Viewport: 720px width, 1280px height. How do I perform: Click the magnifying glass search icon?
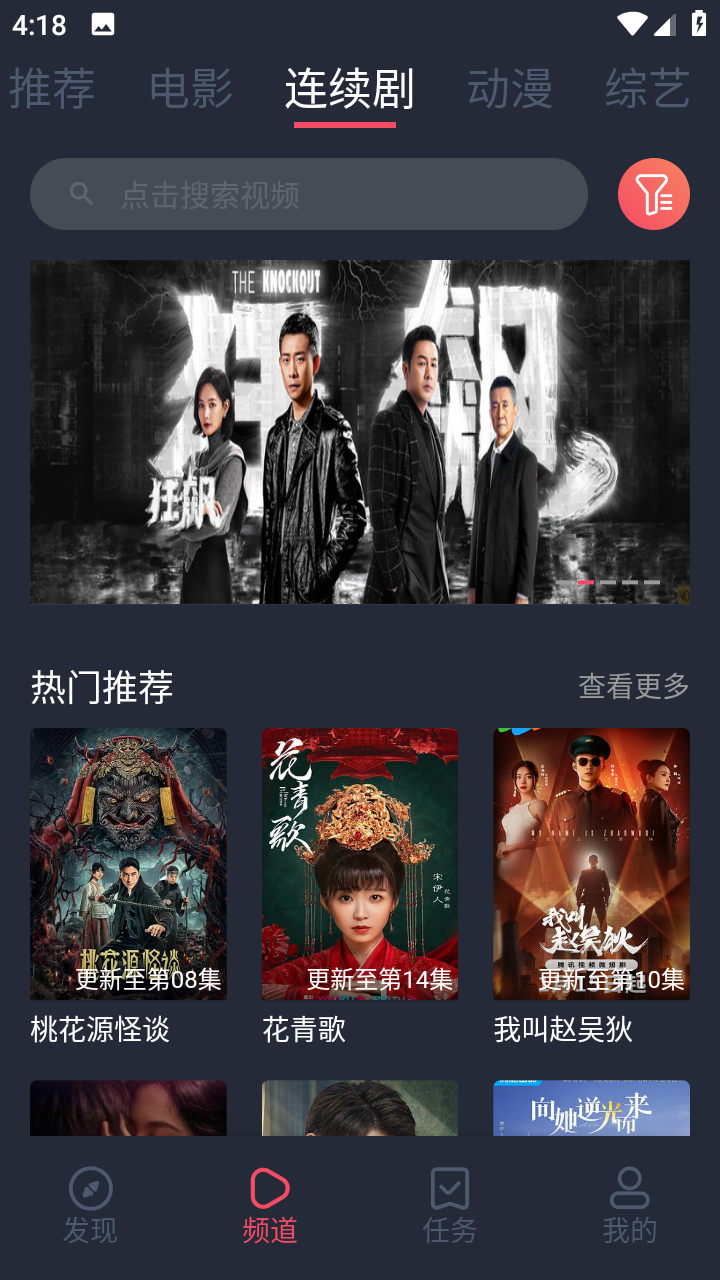point(82,194)
